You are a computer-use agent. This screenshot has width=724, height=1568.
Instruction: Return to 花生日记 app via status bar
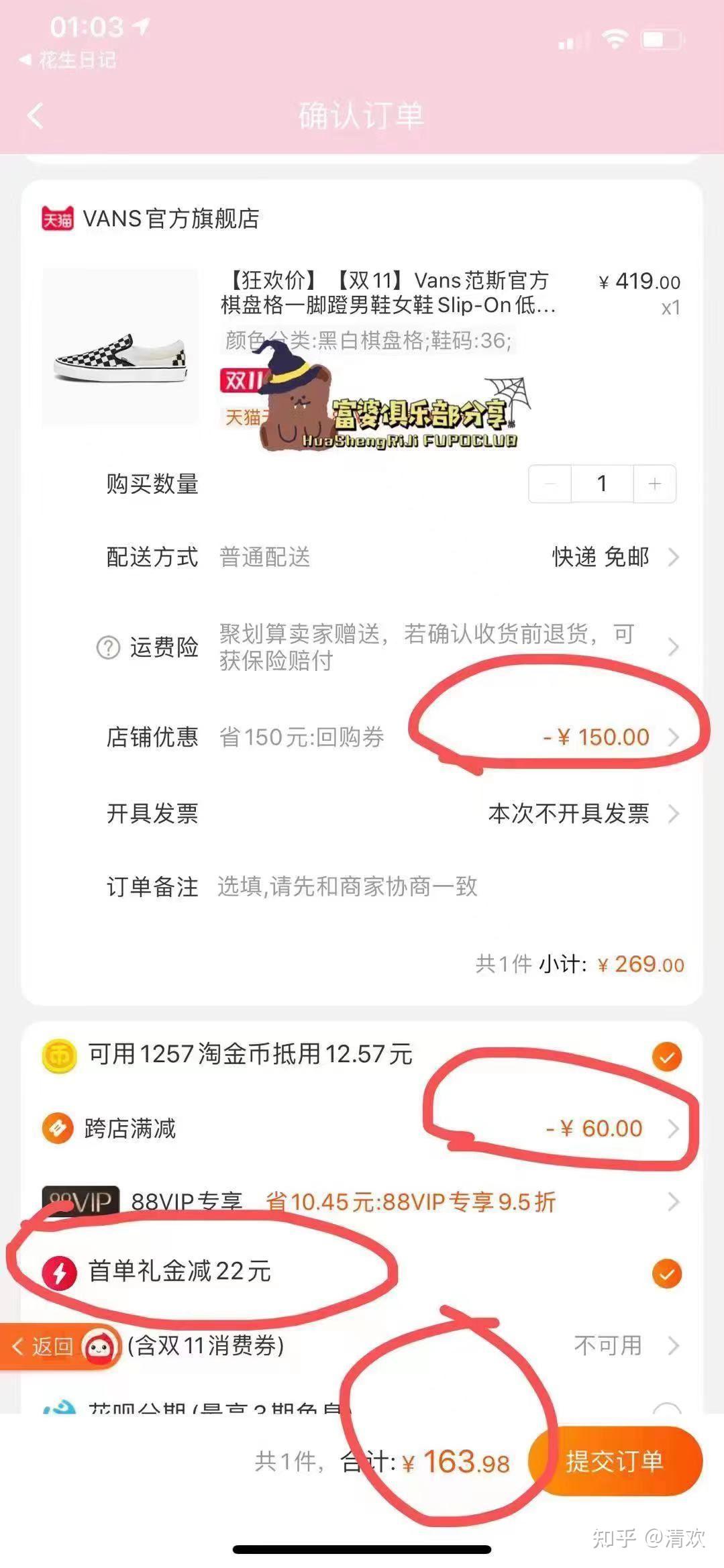pos(68,60)
